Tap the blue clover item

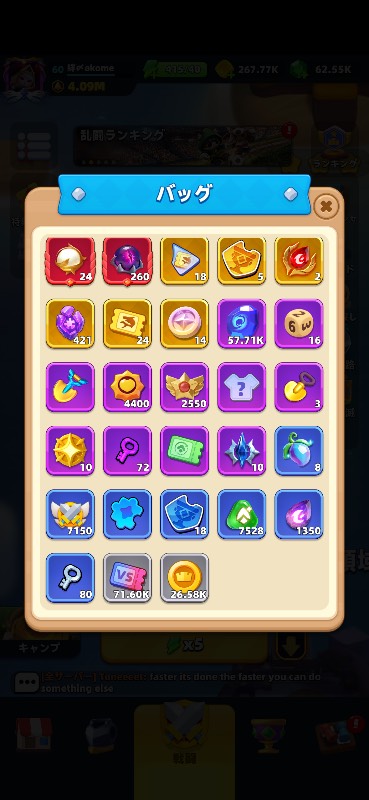127,514
